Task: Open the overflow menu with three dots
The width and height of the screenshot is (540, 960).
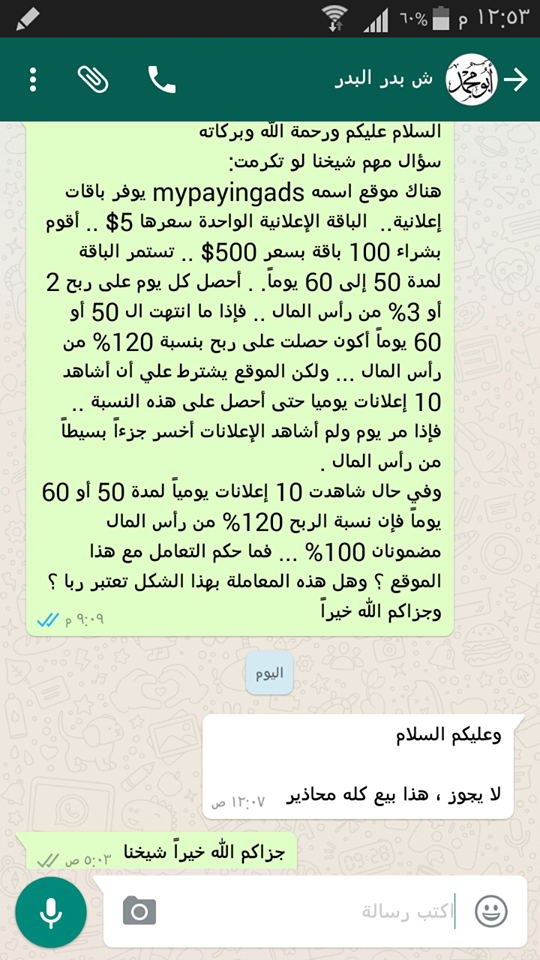Action: point(33,80)
